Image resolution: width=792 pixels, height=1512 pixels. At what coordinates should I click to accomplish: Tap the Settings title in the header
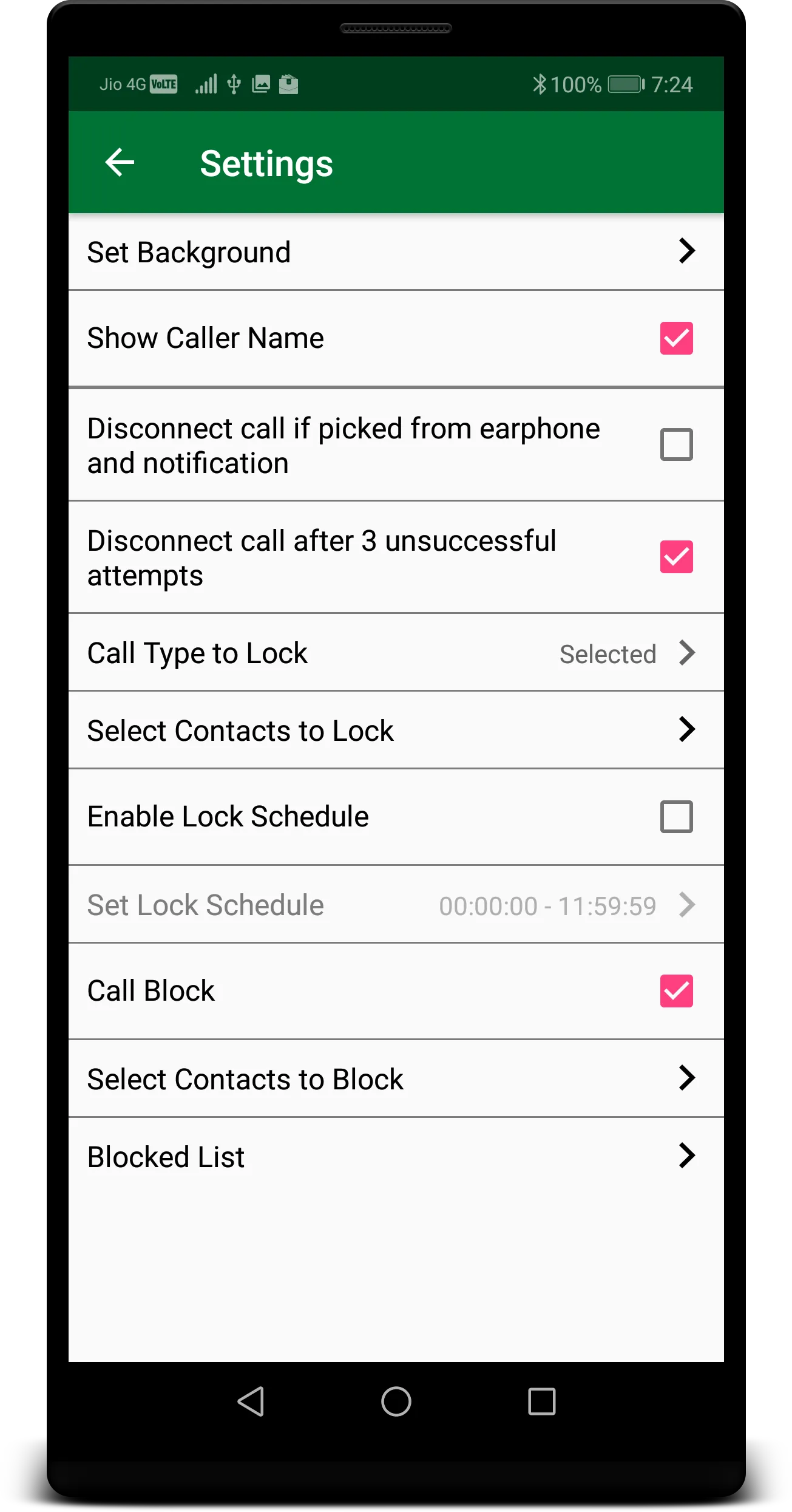(266, 163)
